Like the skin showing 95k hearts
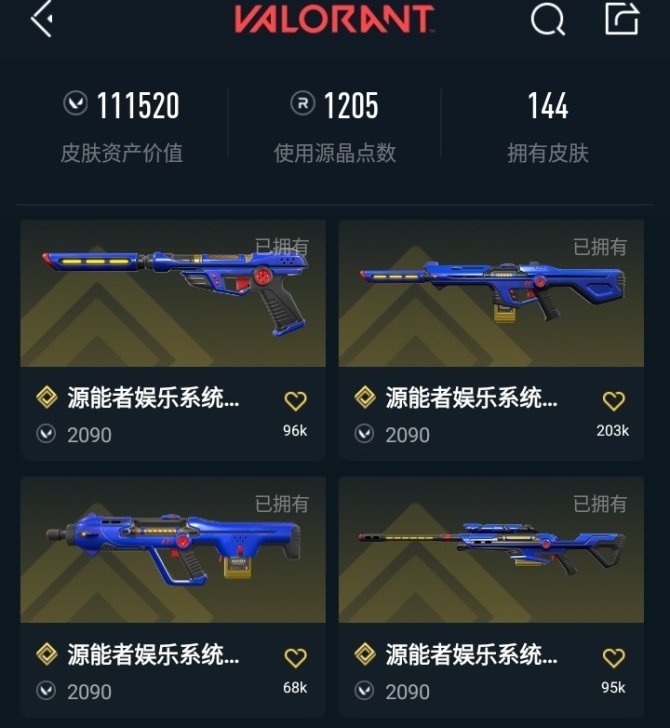 point(613,657)
